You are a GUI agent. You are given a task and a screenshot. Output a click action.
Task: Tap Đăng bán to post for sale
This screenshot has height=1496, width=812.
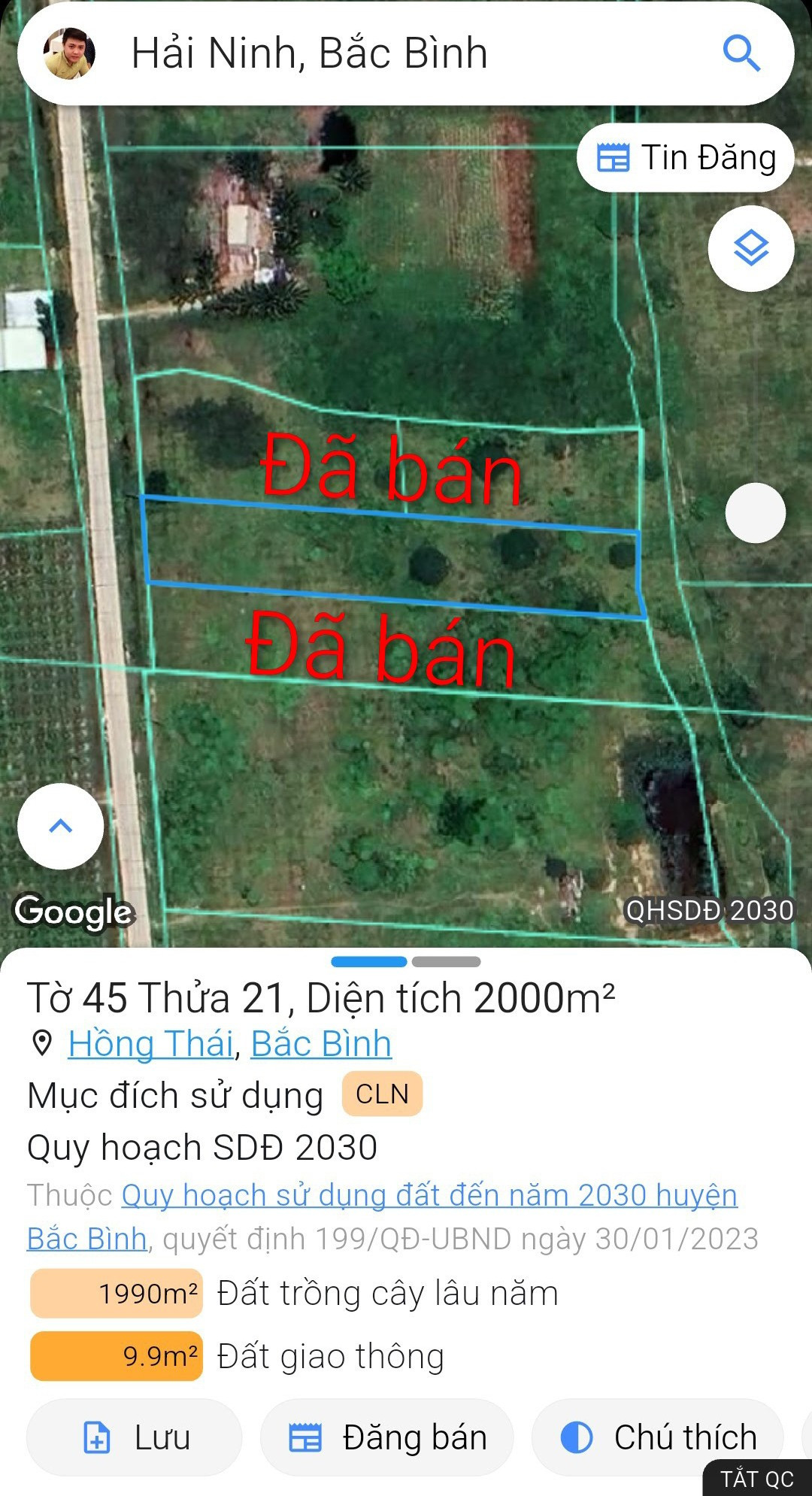click(387, 1437)
